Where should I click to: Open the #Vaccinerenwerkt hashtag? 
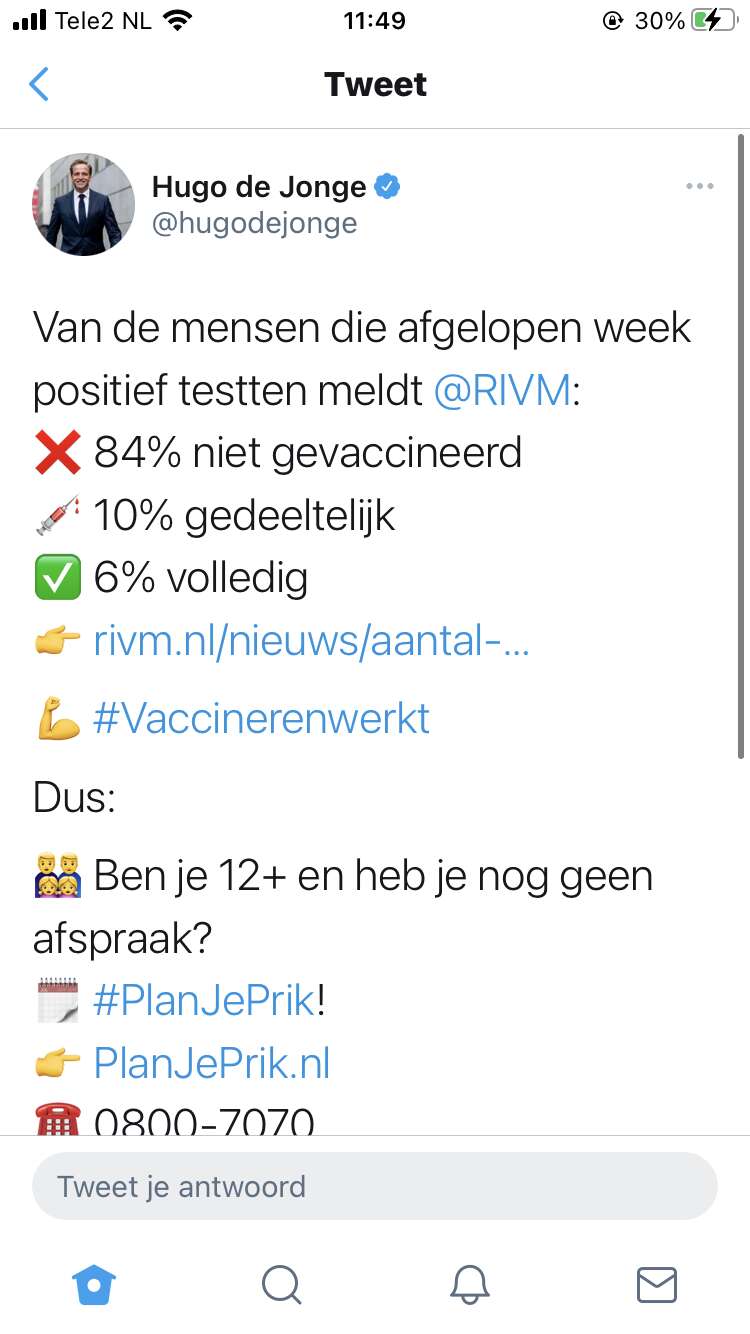(x=261, y=719)
